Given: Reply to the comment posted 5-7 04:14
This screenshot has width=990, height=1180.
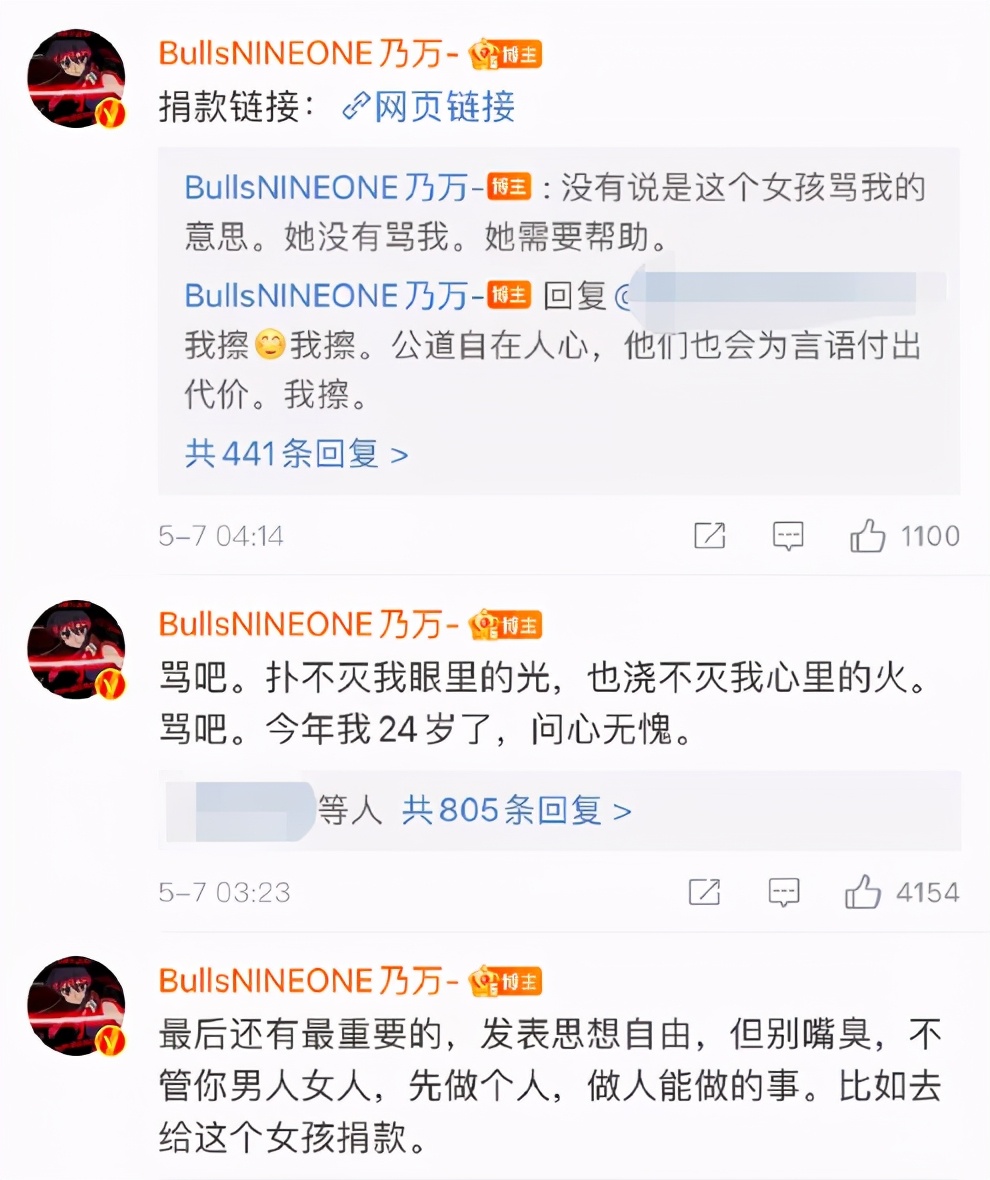Looking at the screenshot, I should coord(788,537).
